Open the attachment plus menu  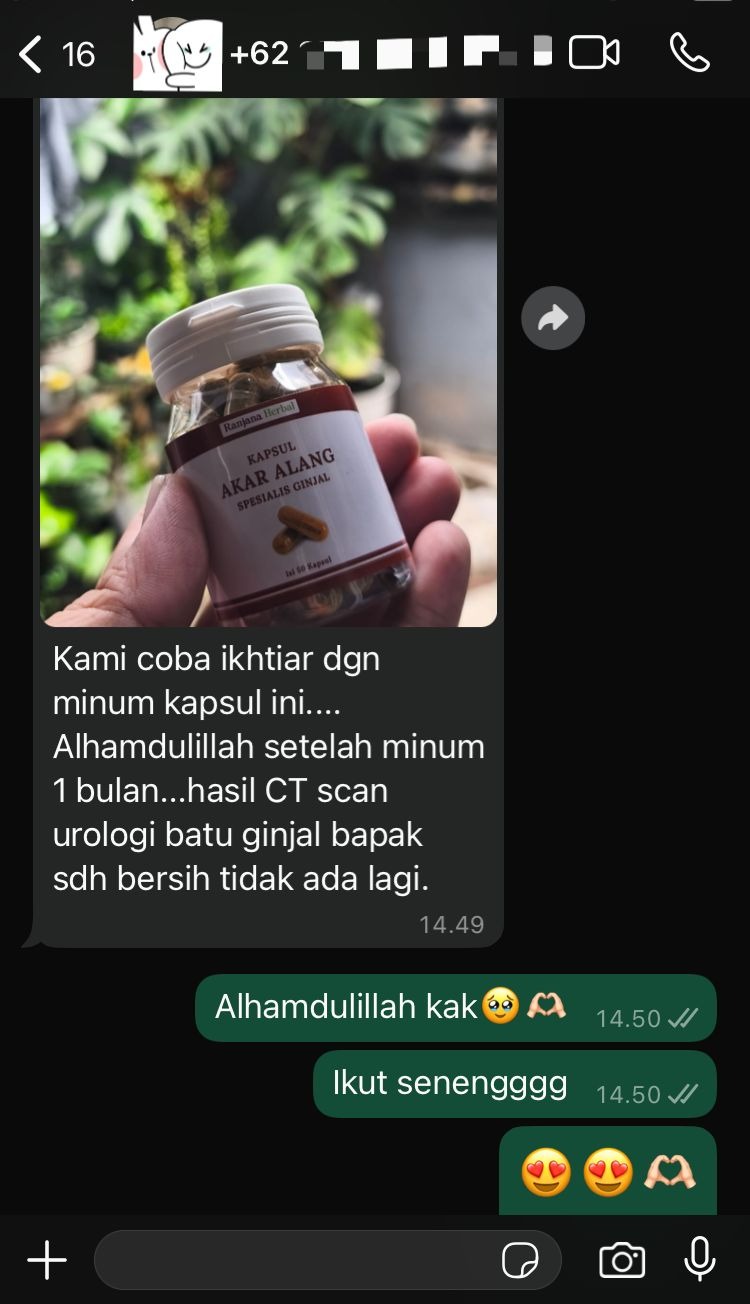pyautogui.click(x=46, y=1260)
